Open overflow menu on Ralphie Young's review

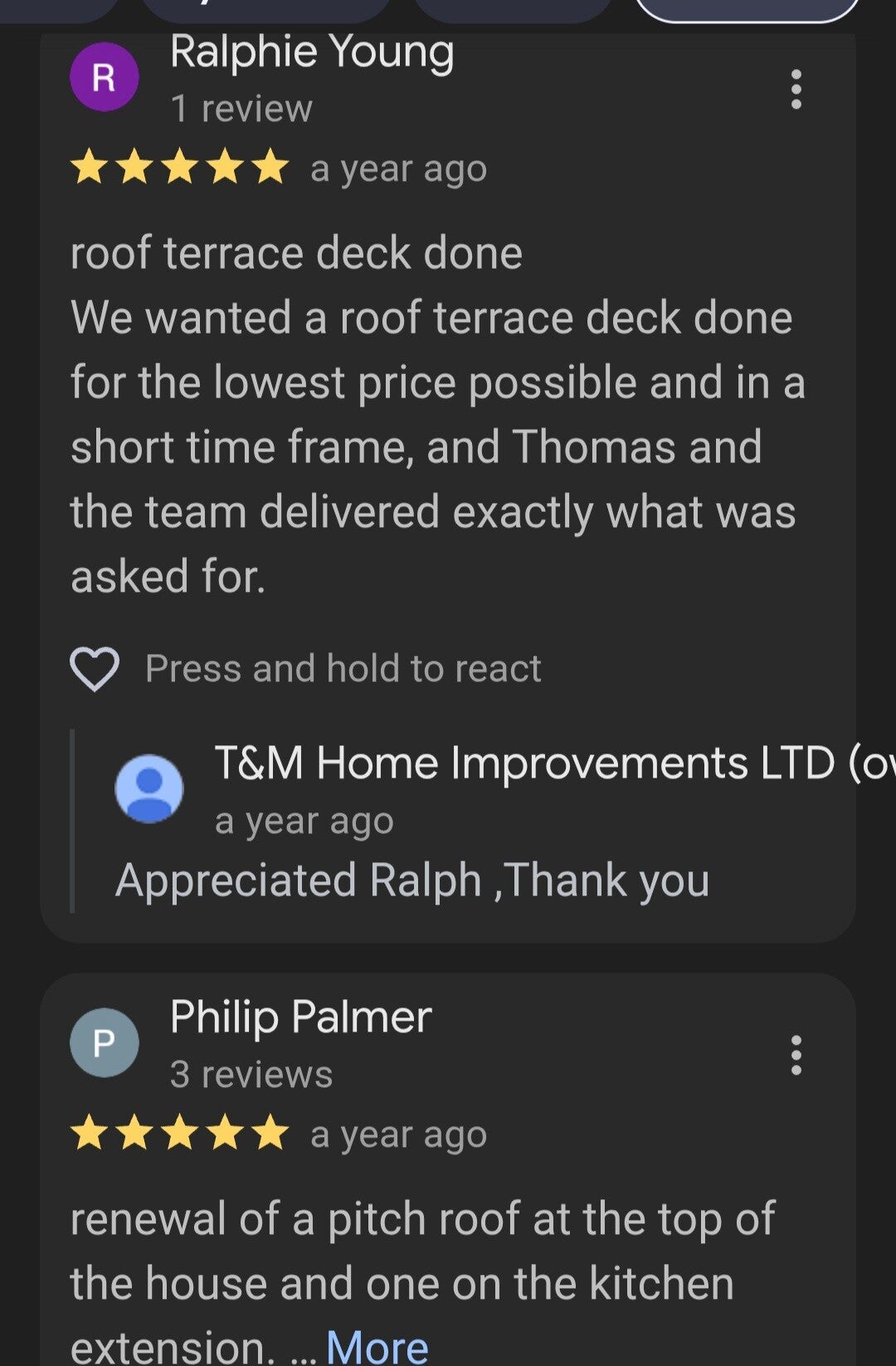[x=796, y=89]
